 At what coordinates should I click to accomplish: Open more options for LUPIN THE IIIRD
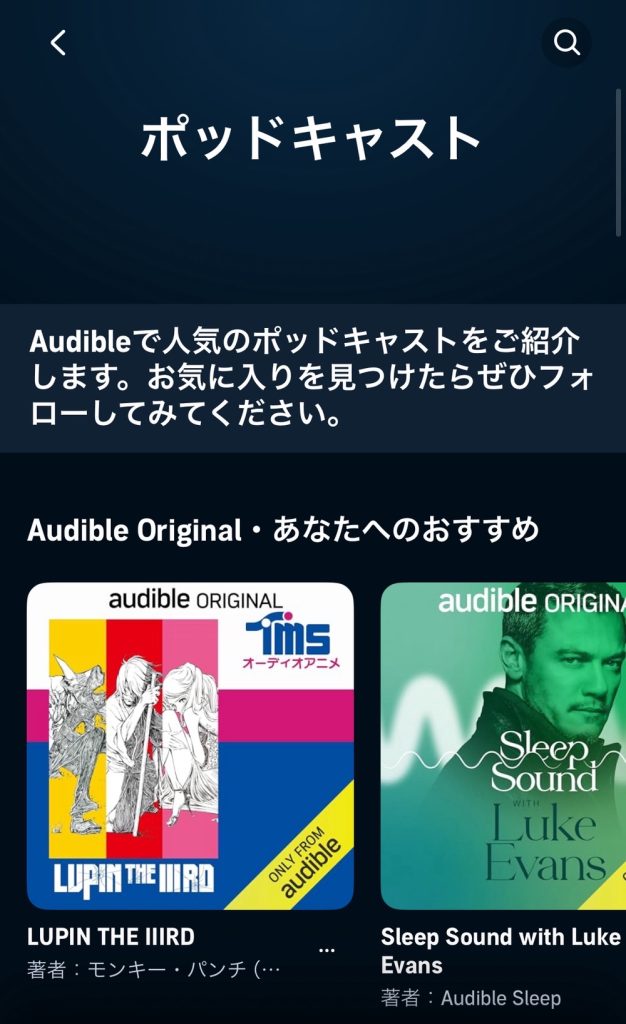(x=326, y=951)
